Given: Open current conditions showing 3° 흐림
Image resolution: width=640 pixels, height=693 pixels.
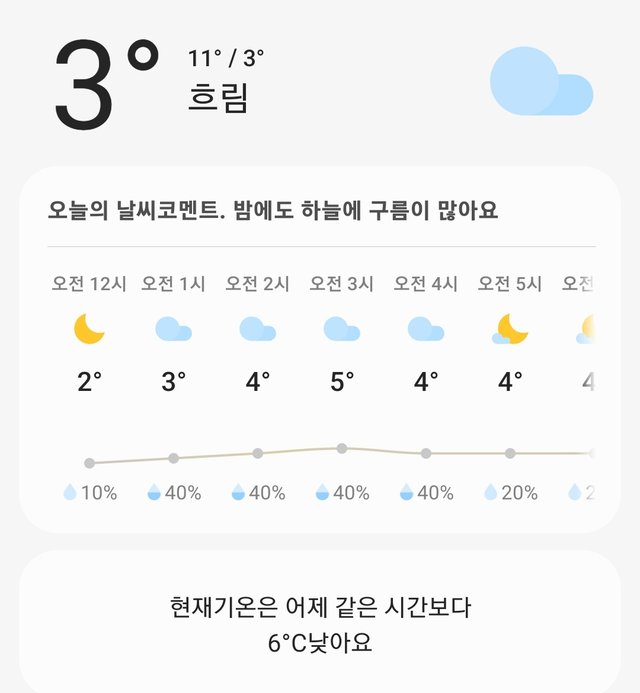Looking at the screenshot, I should click(160, 84).
